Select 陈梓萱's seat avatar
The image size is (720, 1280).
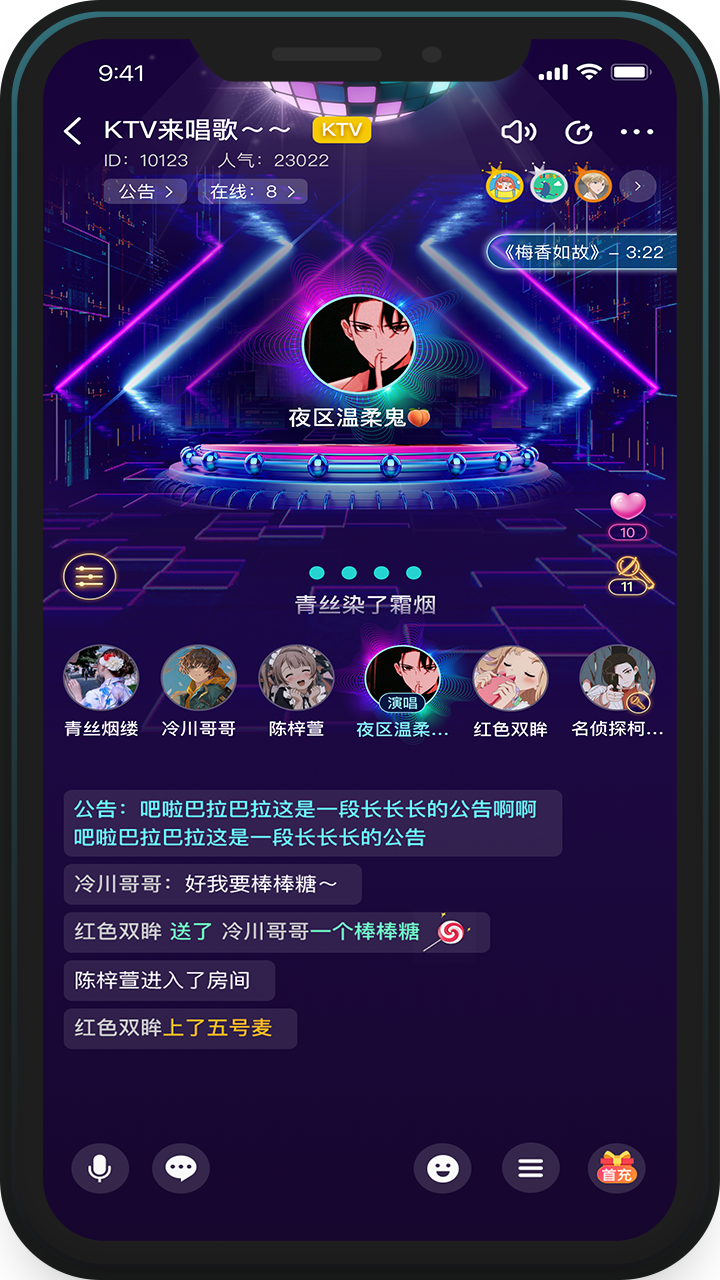click(x=297, y=677)
